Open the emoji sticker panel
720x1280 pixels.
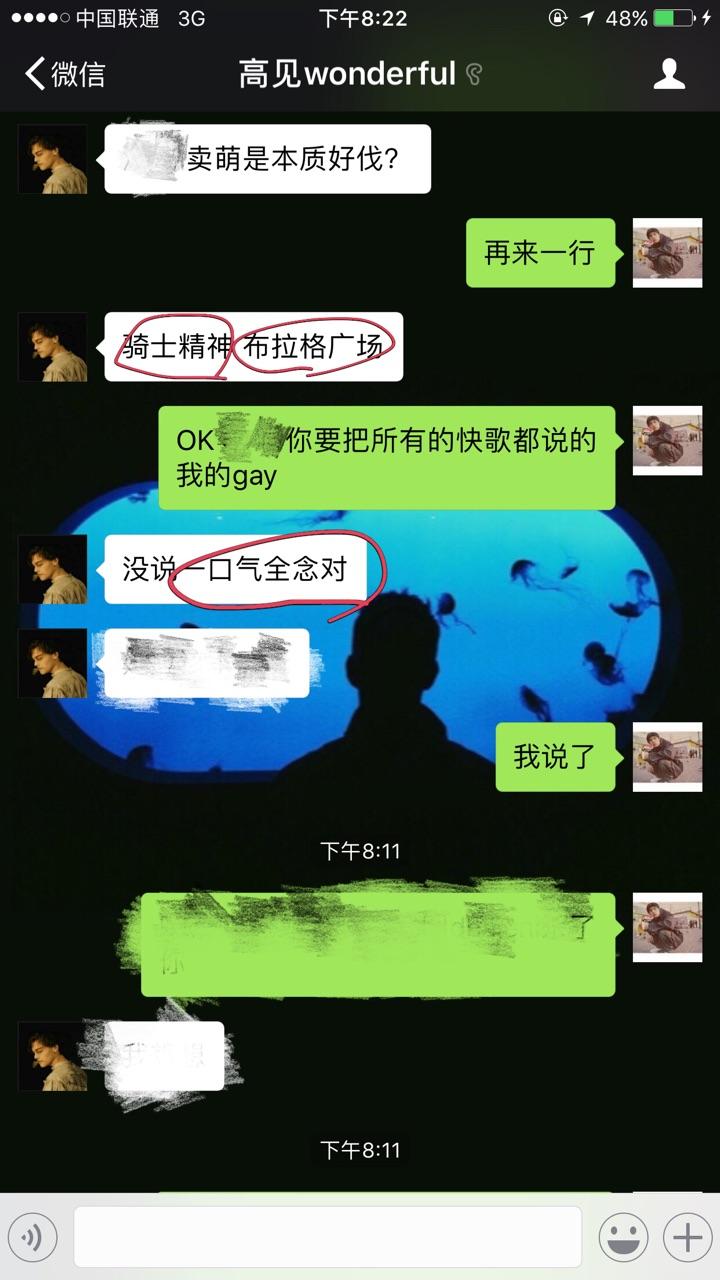[623, 1238]
